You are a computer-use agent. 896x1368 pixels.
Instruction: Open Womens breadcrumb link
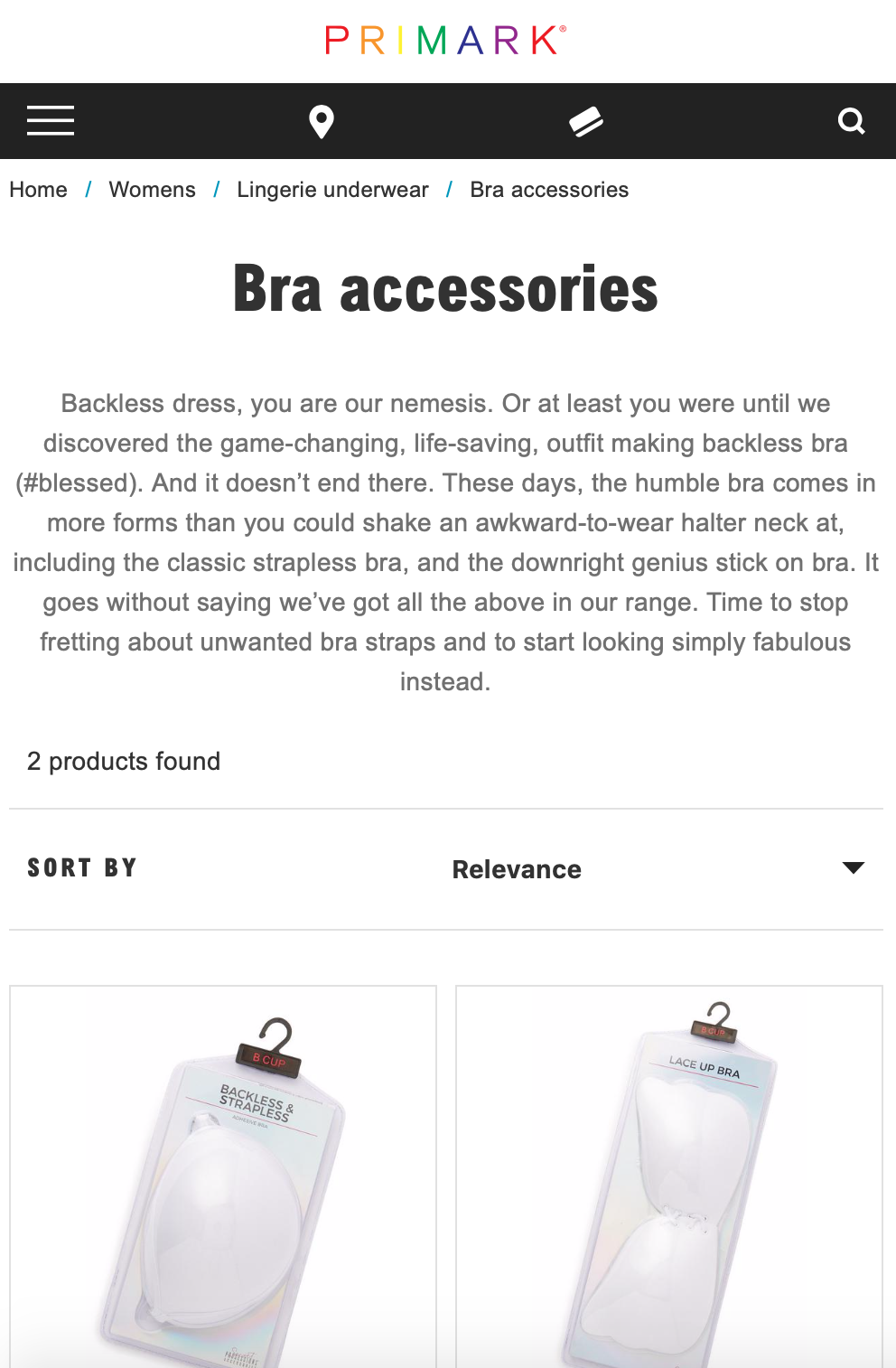(152, 190)
